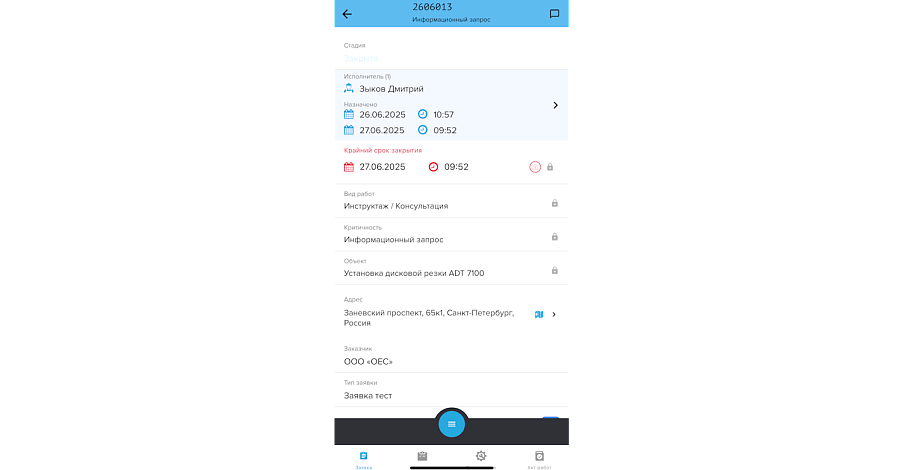This screenshot has width=904, height=470.
Task: Show address on the map icon
Action: [539, 314]
